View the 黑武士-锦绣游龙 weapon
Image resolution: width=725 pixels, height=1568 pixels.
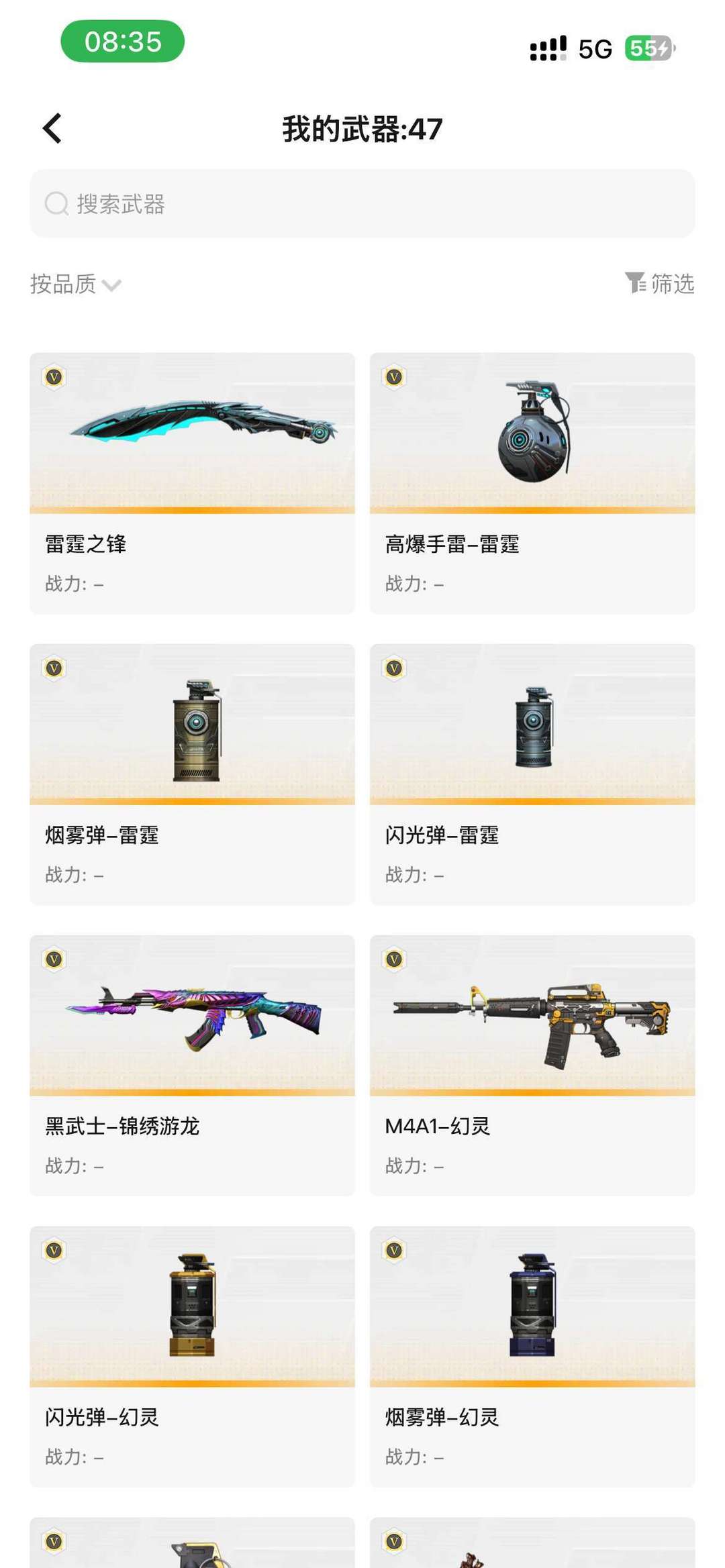[192, 1065]
